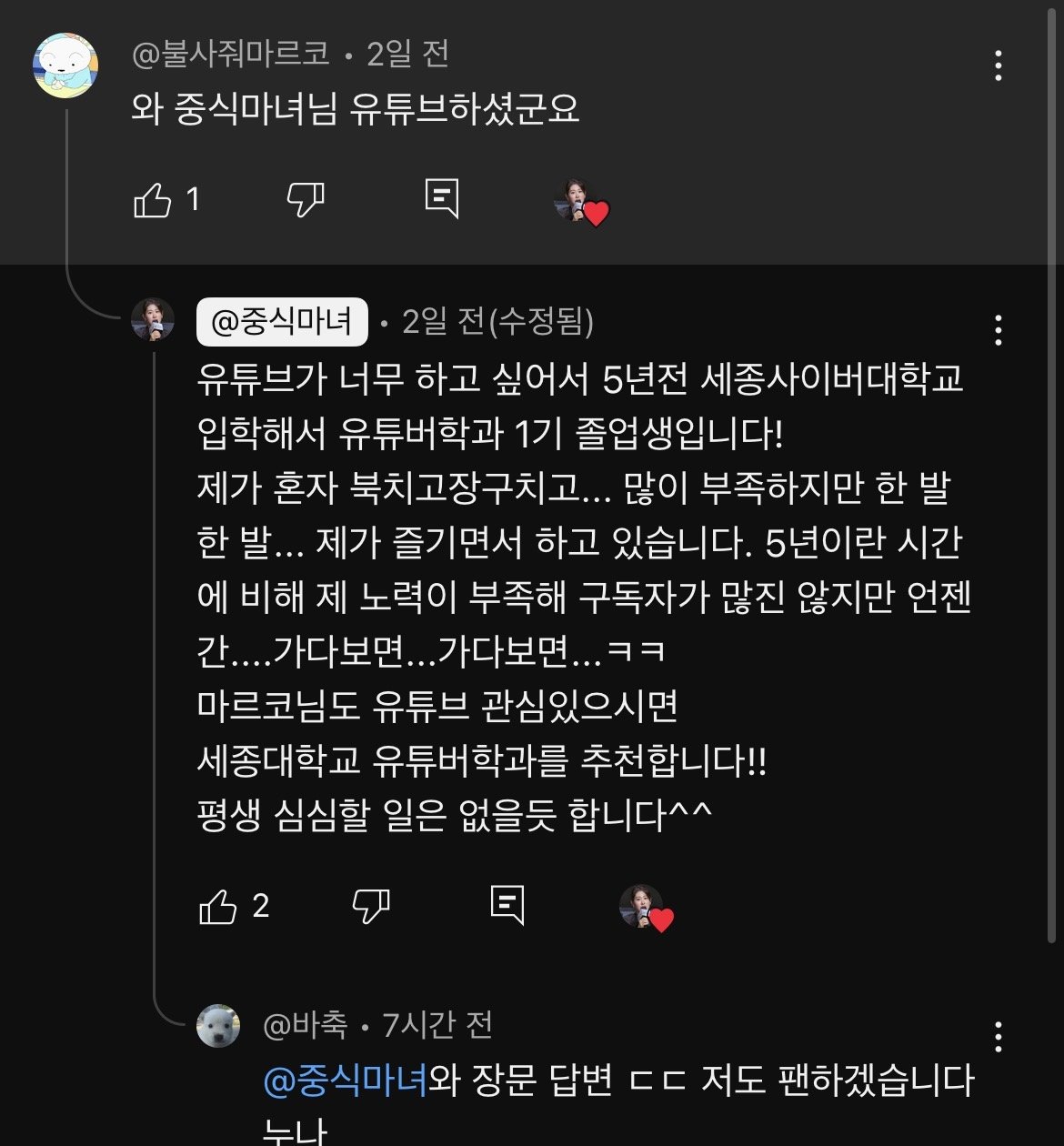Screen dimensions: 1064x1146
Task: Toggle creator heart on 중식마녀's reply
Action: pyautogui.click(x=644, y=910)
